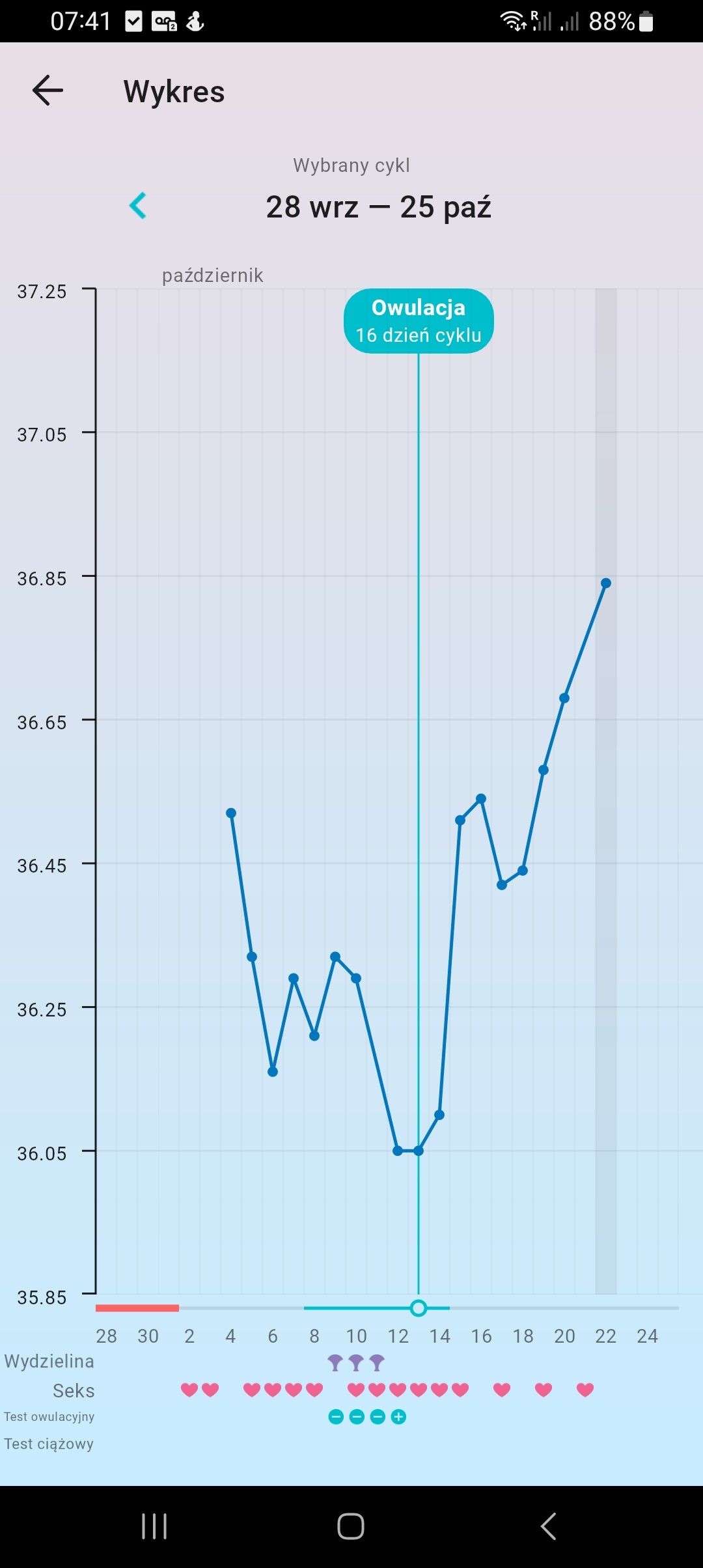Screen dimensions: 703x1568
Task: Go back from the Wykres screen
Action: click(48, 91)
